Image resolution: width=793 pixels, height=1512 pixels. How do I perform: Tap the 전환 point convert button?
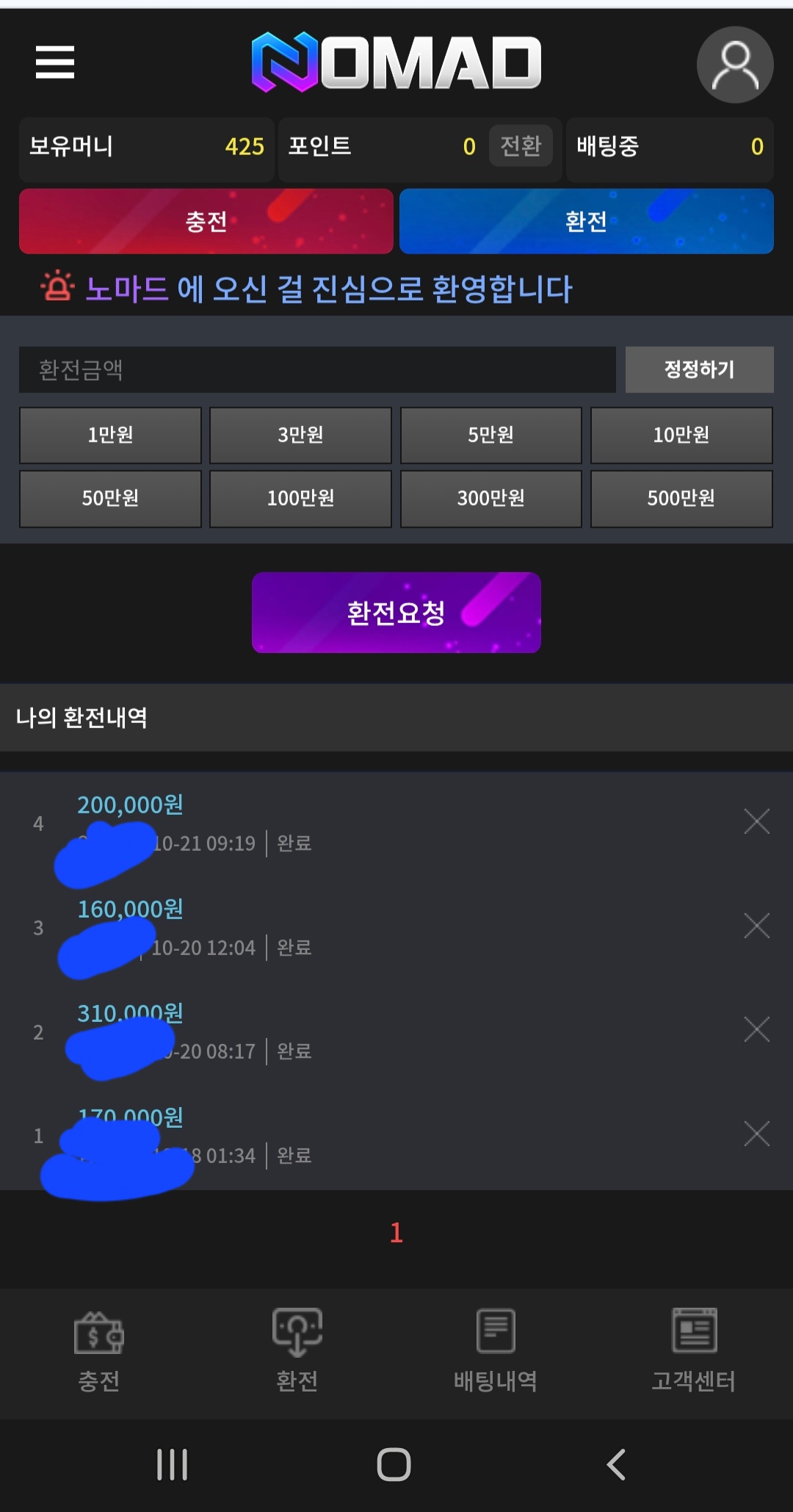[521, 146]
